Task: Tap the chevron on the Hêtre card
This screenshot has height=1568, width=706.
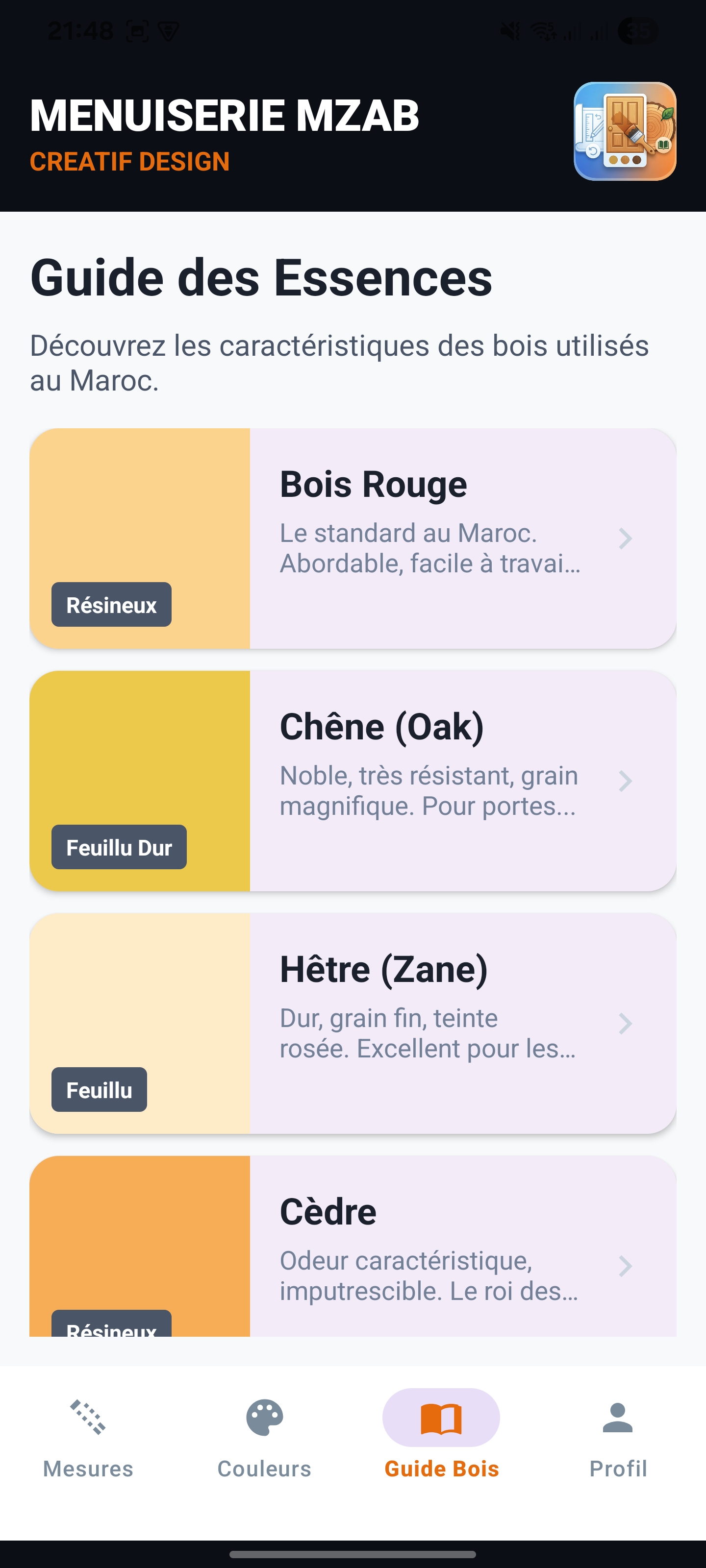Action: [626, 1025]
